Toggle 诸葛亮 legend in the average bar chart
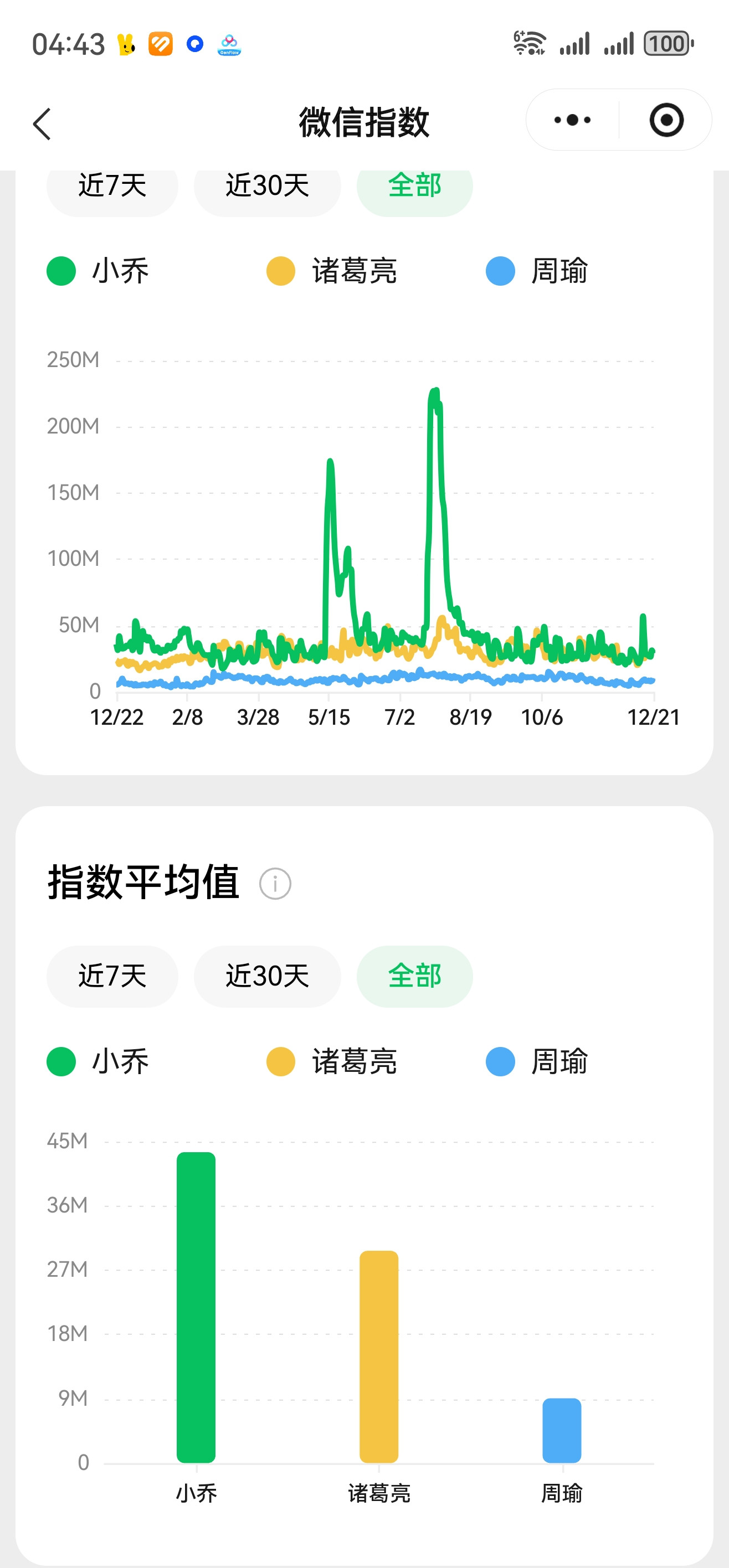 tap(332, 1061)
